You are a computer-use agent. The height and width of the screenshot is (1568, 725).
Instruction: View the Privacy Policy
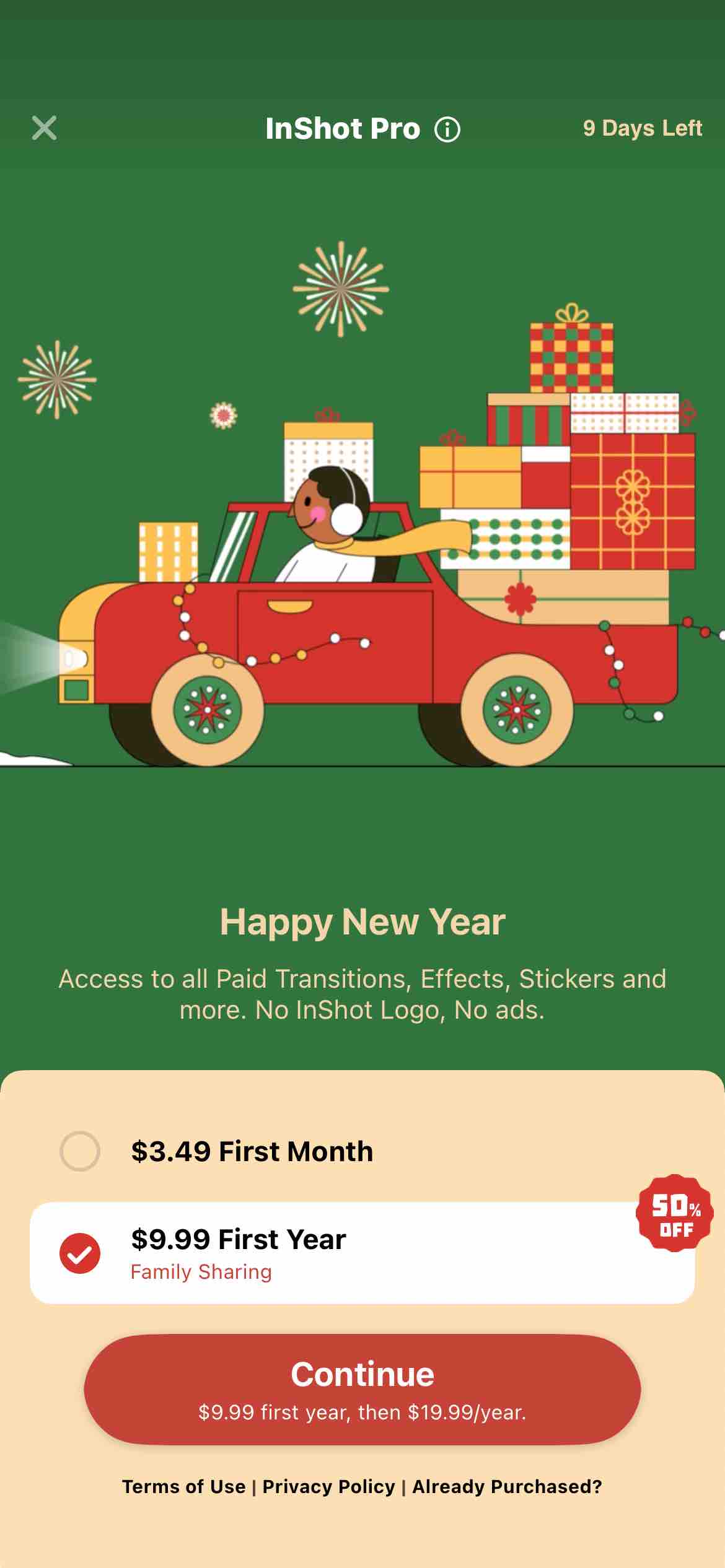pyautogui.click(x=328, y=1486)
